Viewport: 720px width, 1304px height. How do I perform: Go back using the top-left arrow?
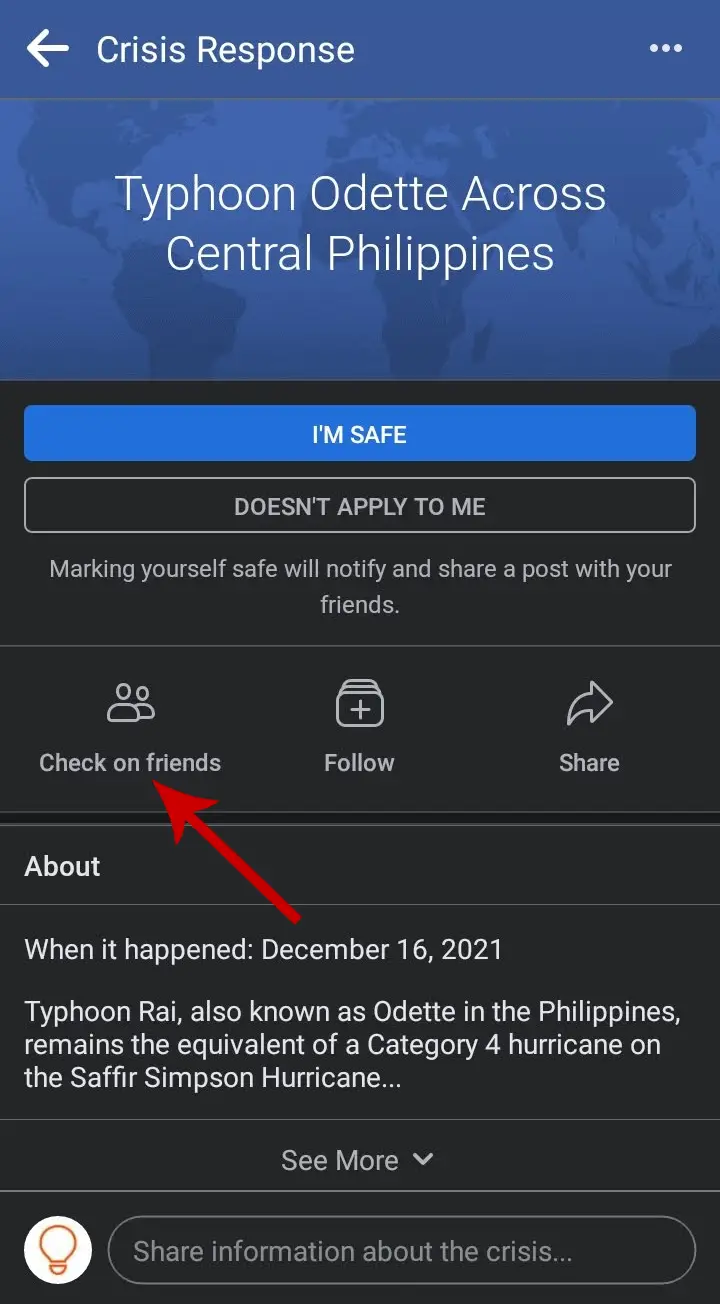pyautogui.click(x=47, y=48)
